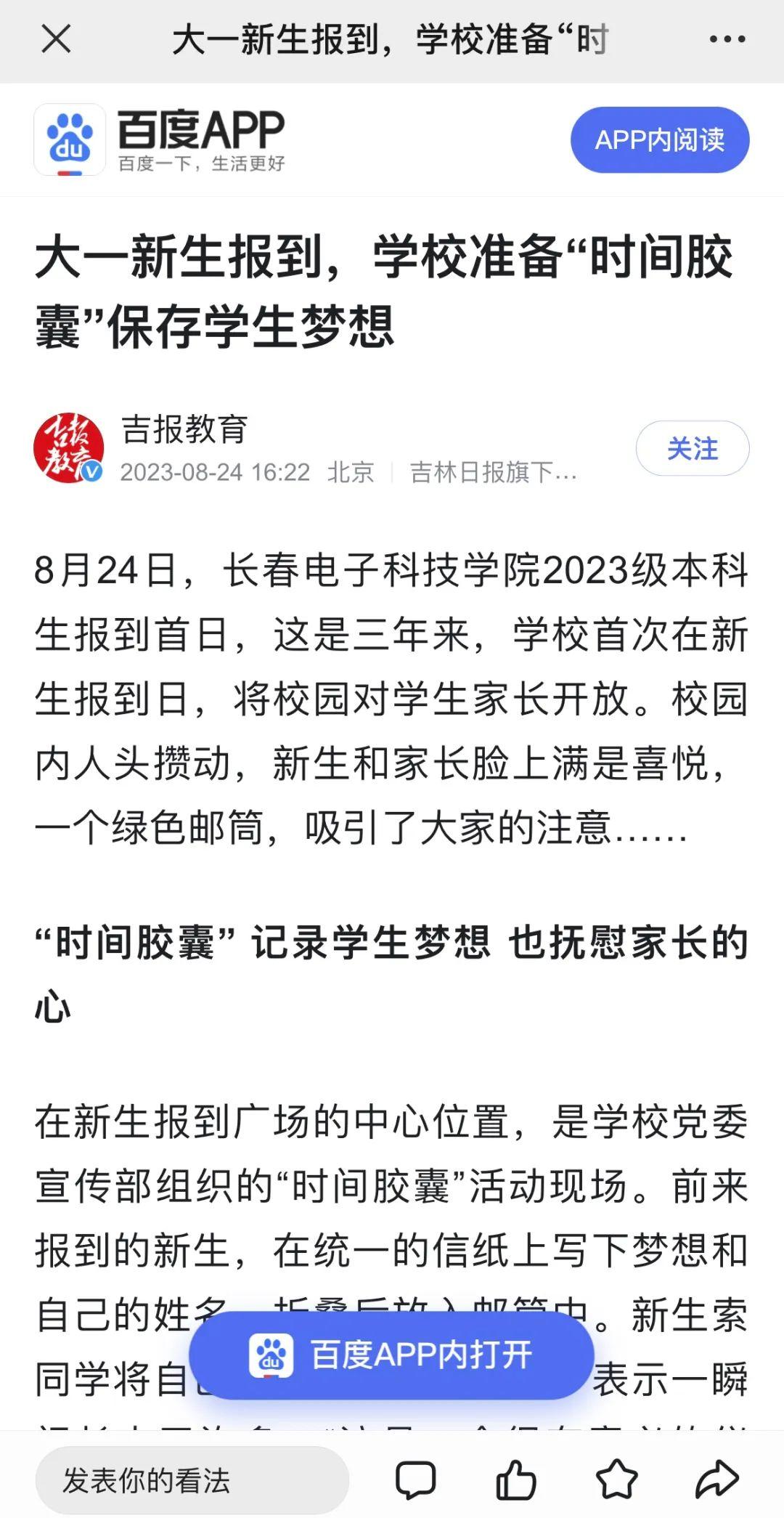Bookmark the article with star icon

[x=616, y=1480]
